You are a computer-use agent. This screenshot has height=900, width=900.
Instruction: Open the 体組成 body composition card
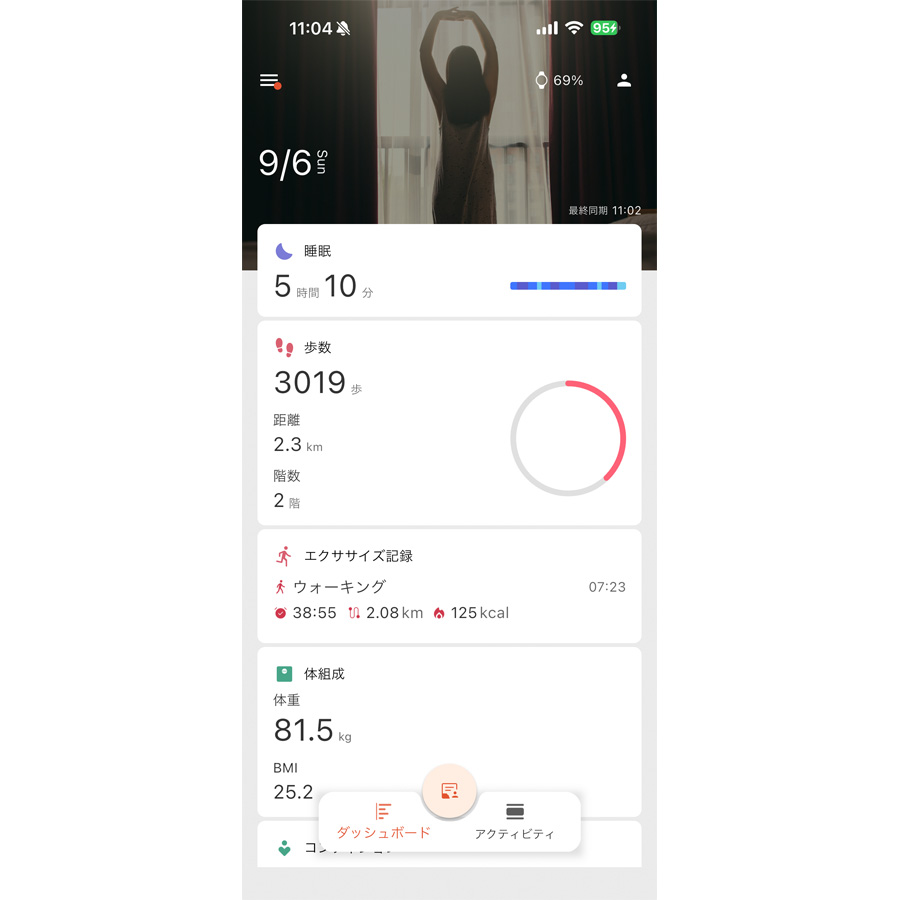(449, 732)
